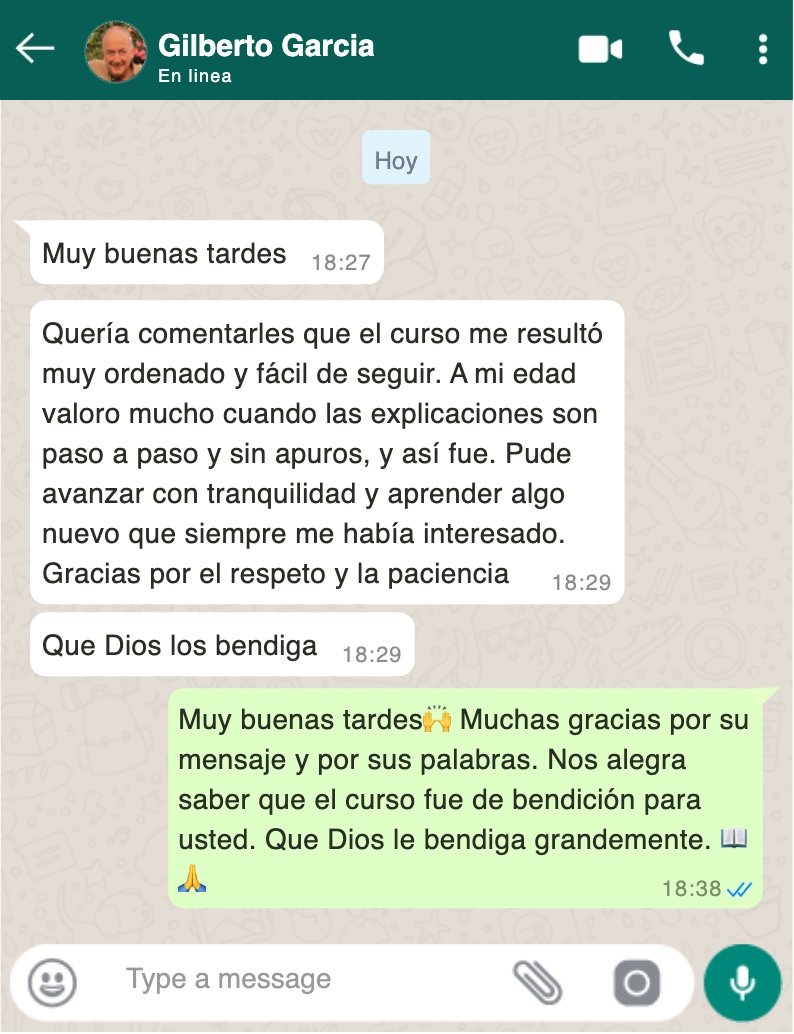Open the camera from the message bar

(637, 982)
